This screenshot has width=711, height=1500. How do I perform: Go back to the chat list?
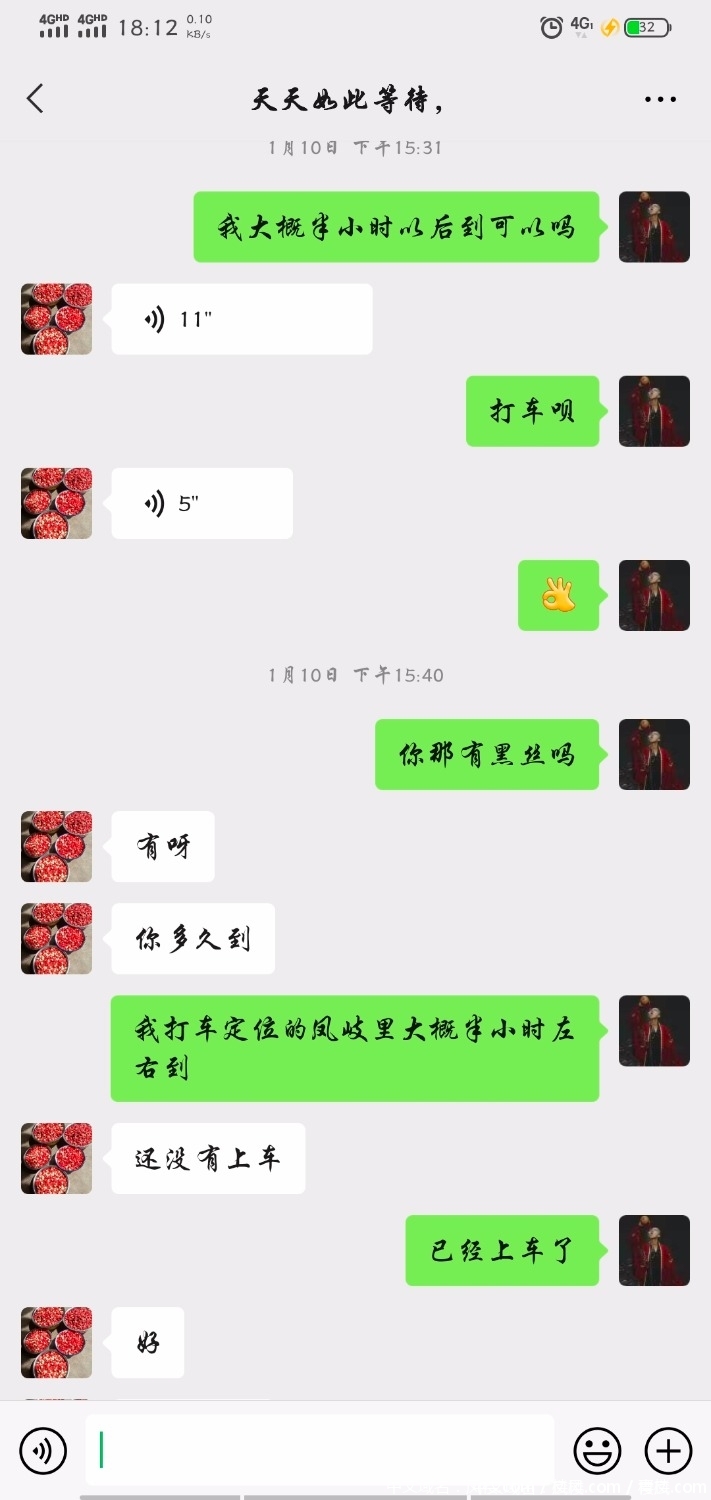[x=36, y=99]
